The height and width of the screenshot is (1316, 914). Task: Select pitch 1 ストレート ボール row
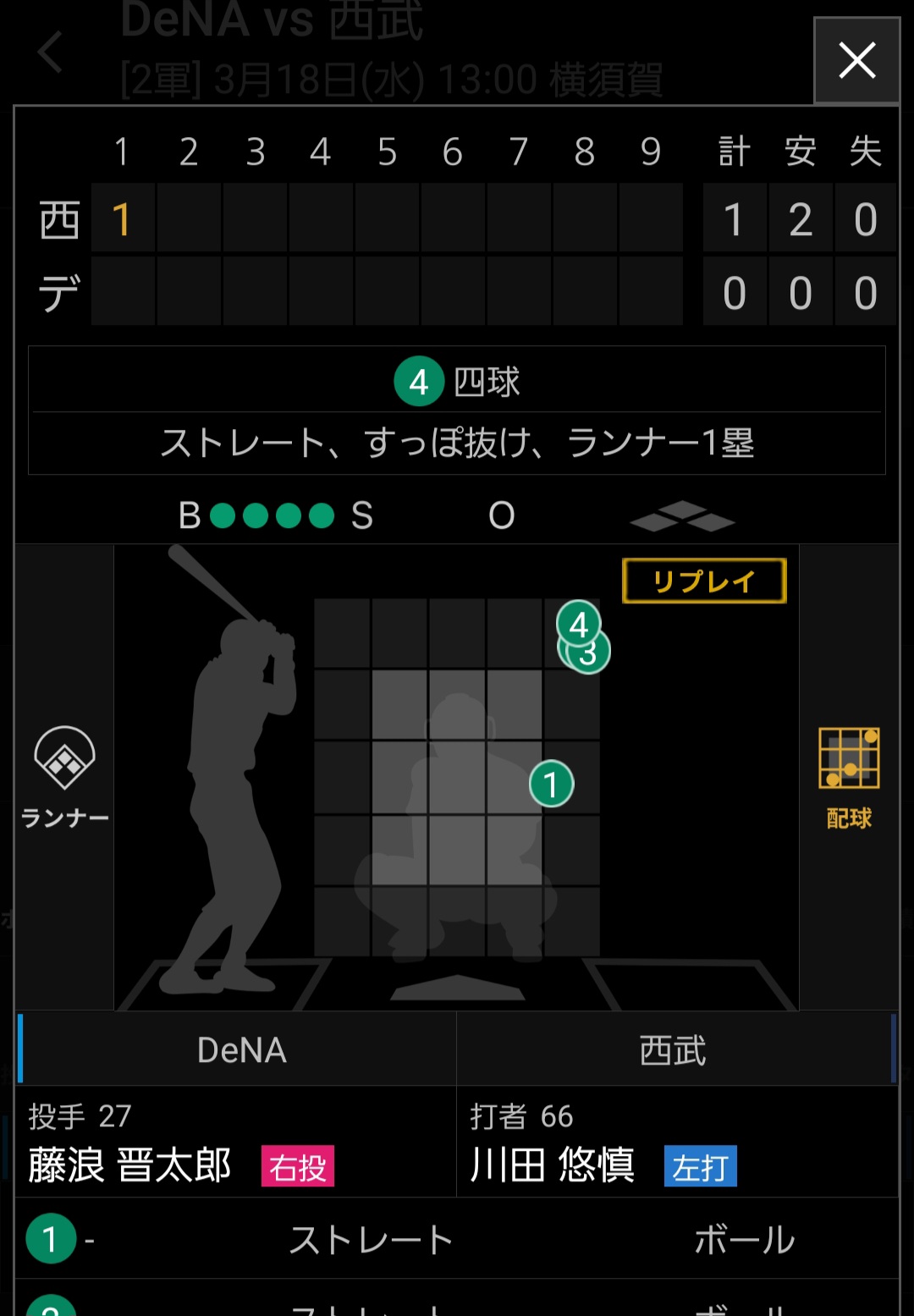pyautogui.click(x=457, y=1239)
